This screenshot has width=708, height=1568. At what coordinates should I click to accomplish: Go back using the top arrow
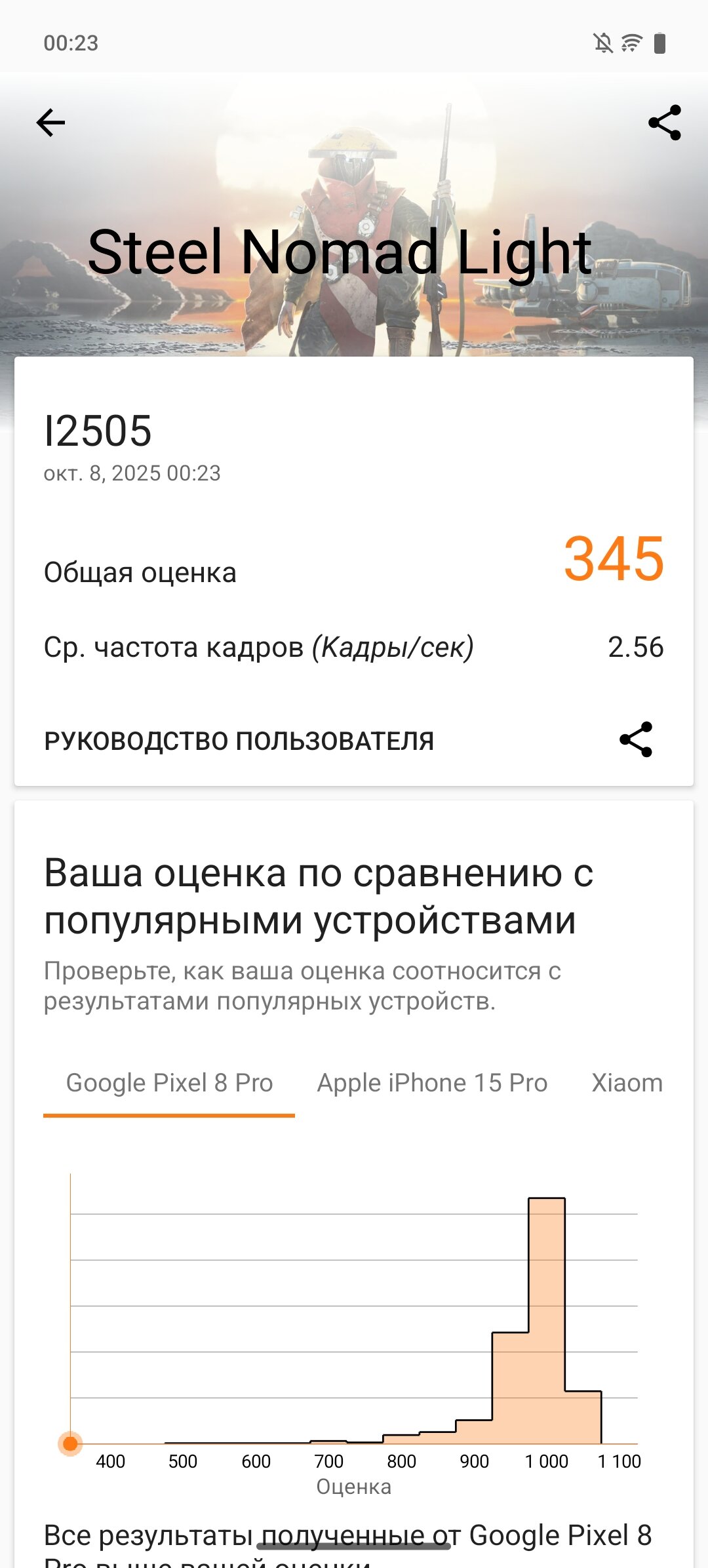(x=50, y=123)
